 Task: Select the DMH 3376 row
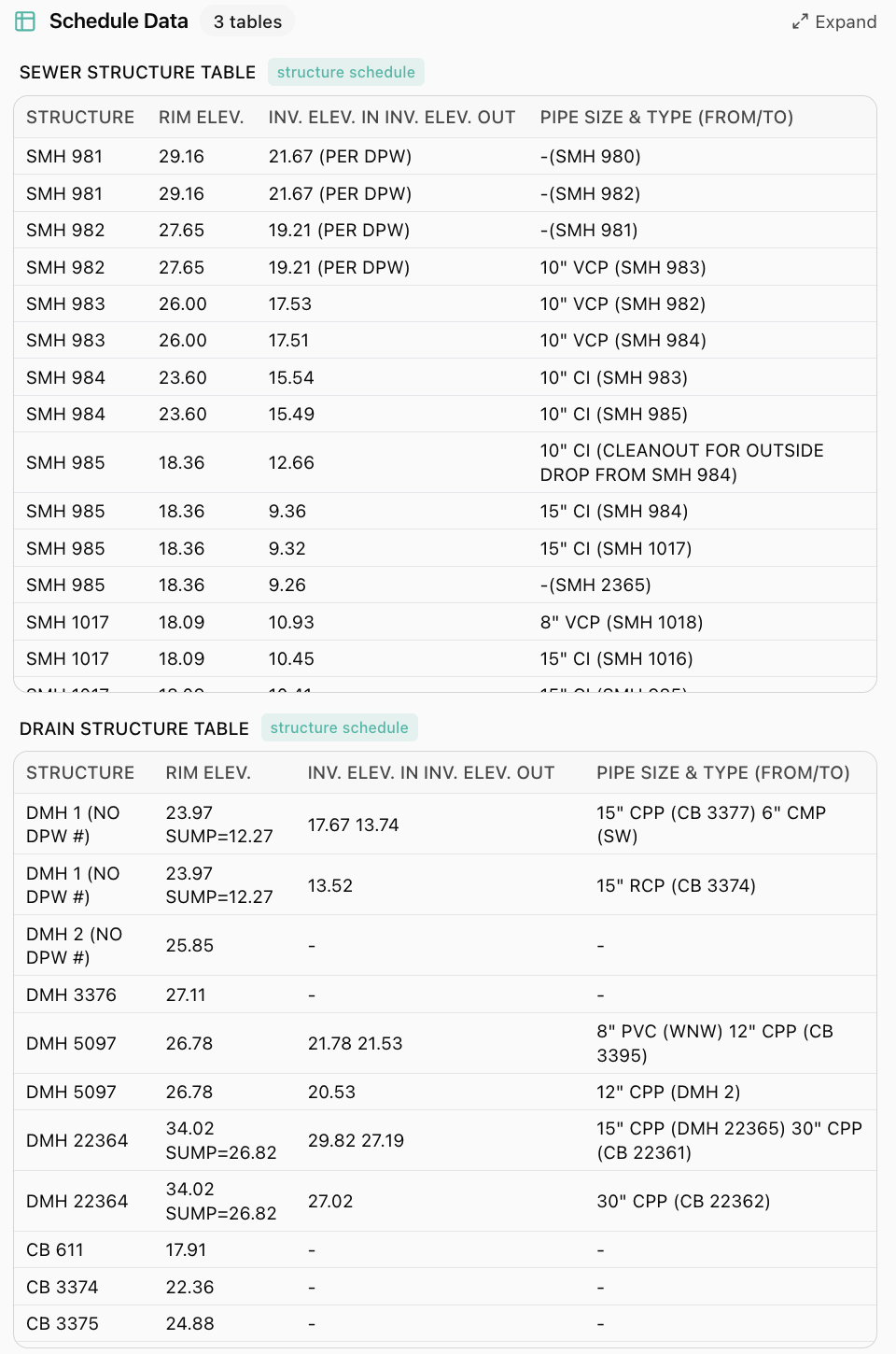point(448,994)
